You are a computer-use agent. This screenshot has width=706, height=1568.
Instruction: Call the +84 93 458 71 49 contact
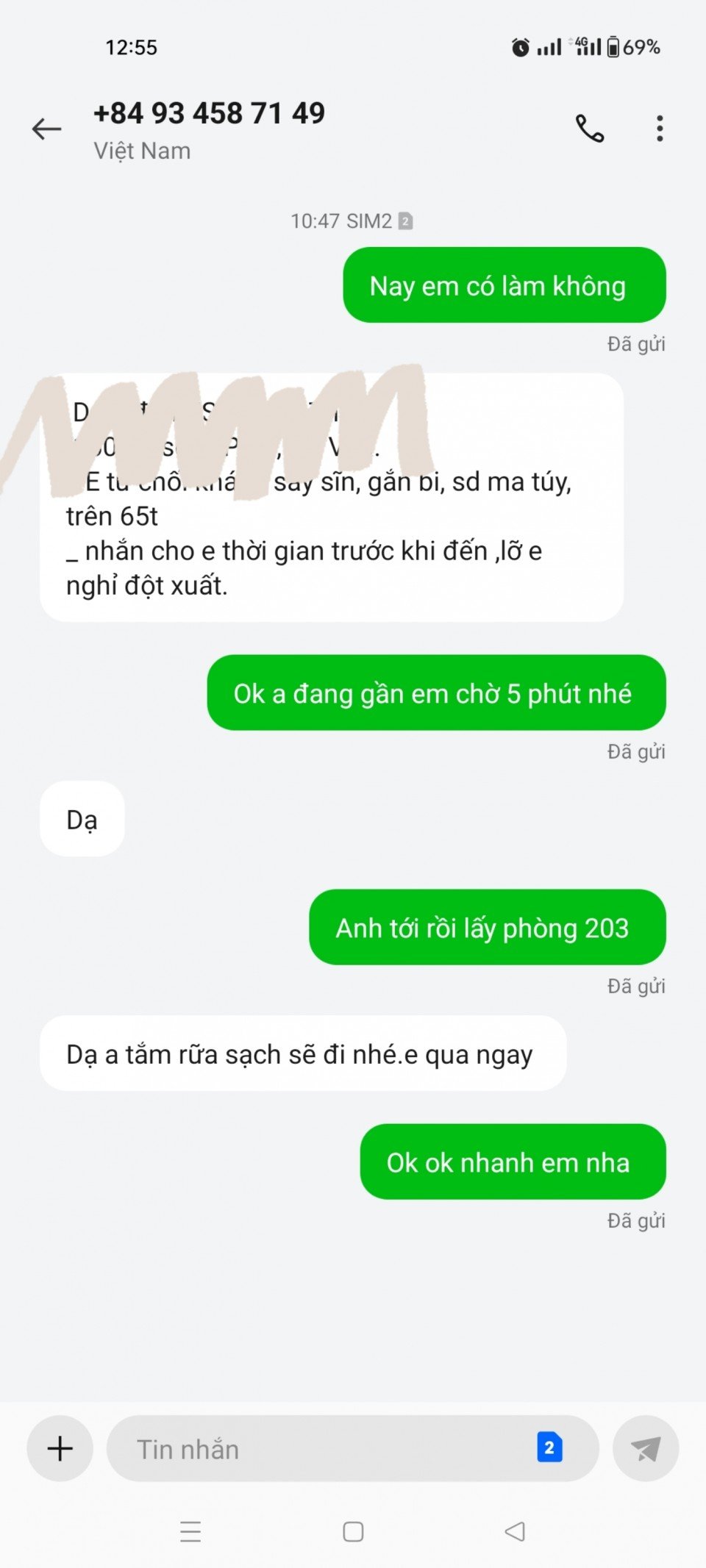(589, 129)
